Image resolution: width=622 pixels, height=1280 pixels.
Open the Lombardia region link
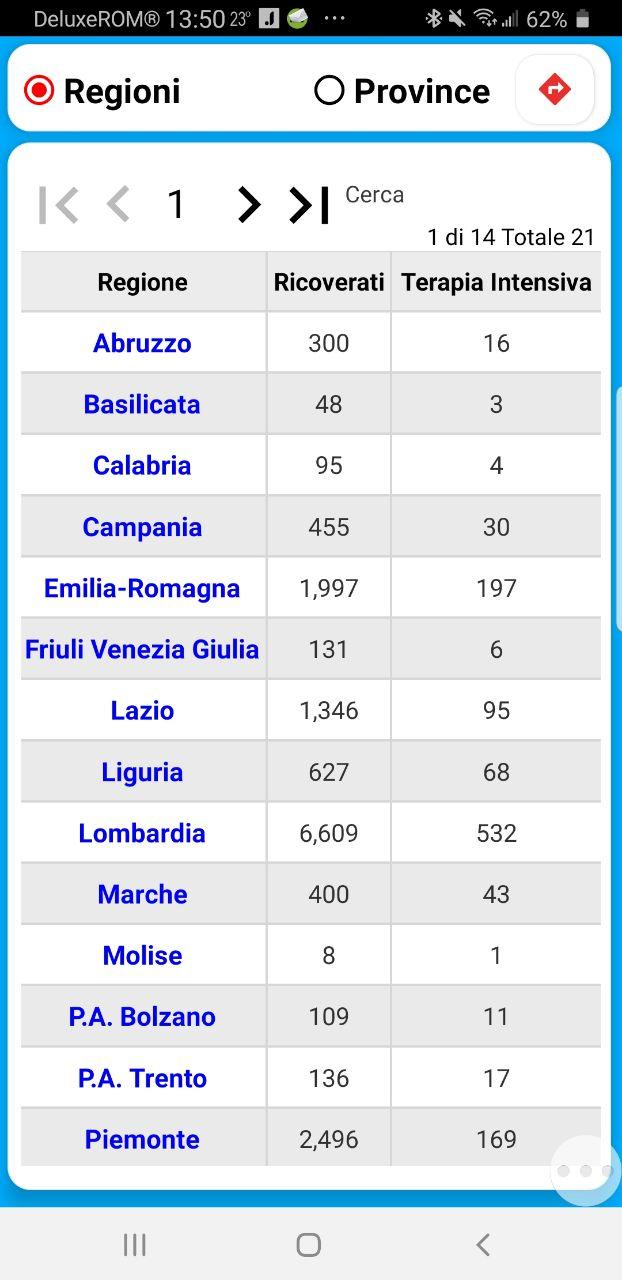point(142,833)
